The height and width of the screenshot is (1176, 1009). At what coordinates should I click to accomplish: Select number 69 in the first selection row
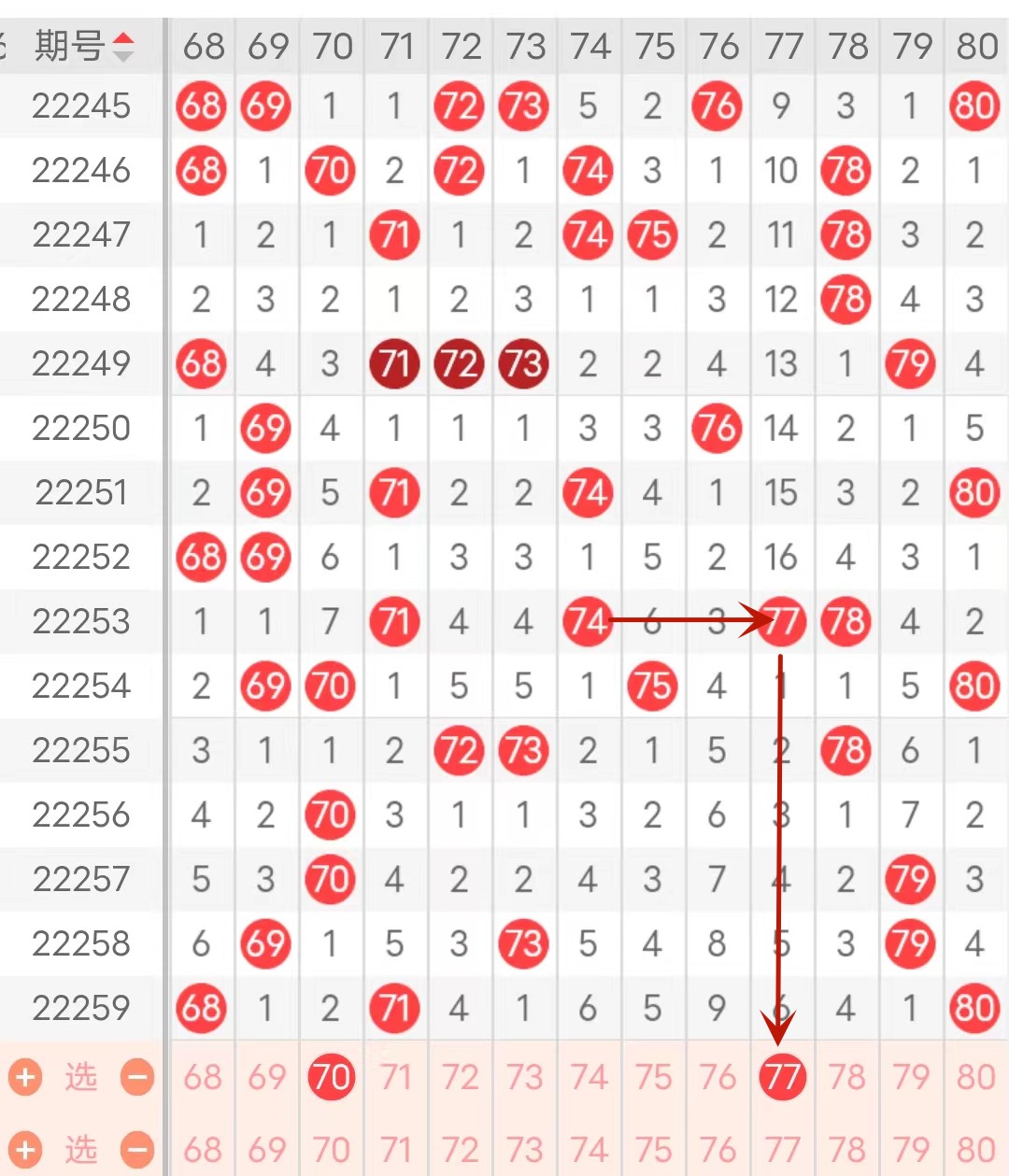coord(266,1077)
